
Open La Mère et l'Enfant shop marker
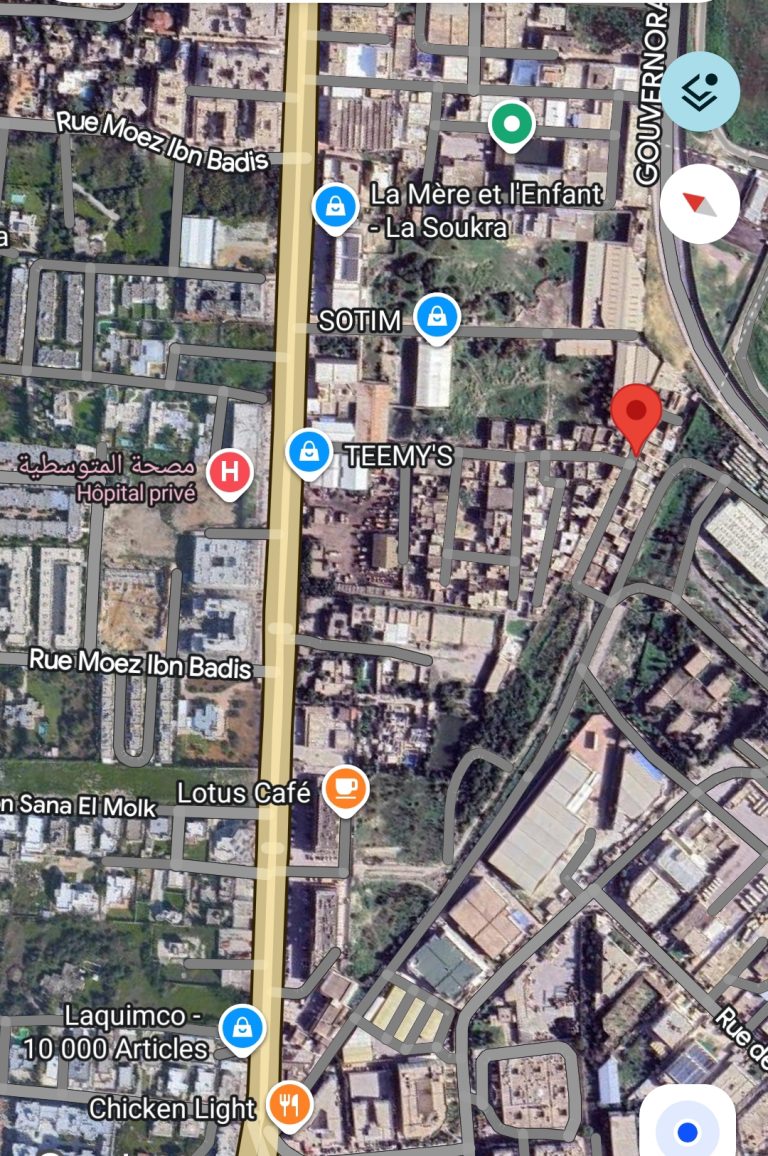(337, 208)
